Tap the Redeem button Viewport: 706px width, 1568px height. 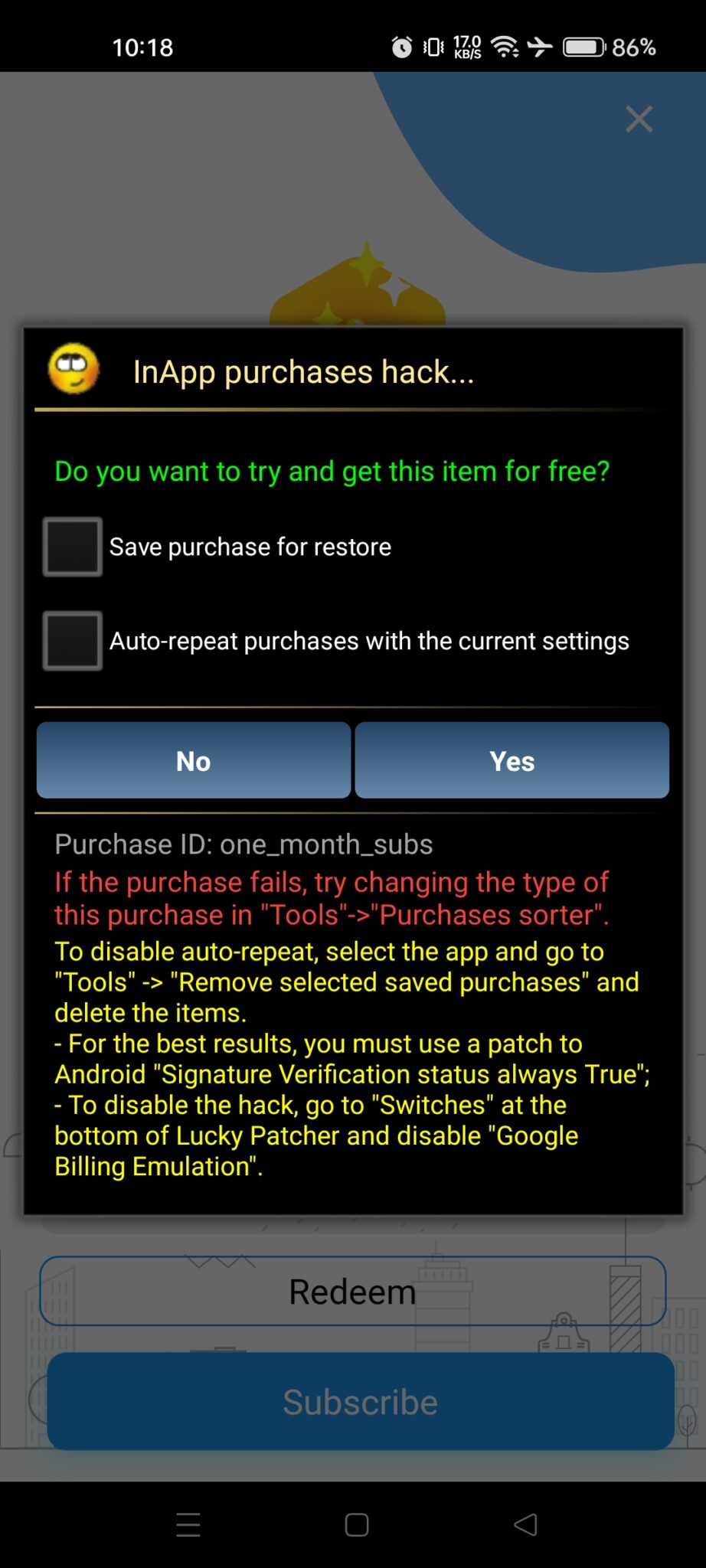352,1292
